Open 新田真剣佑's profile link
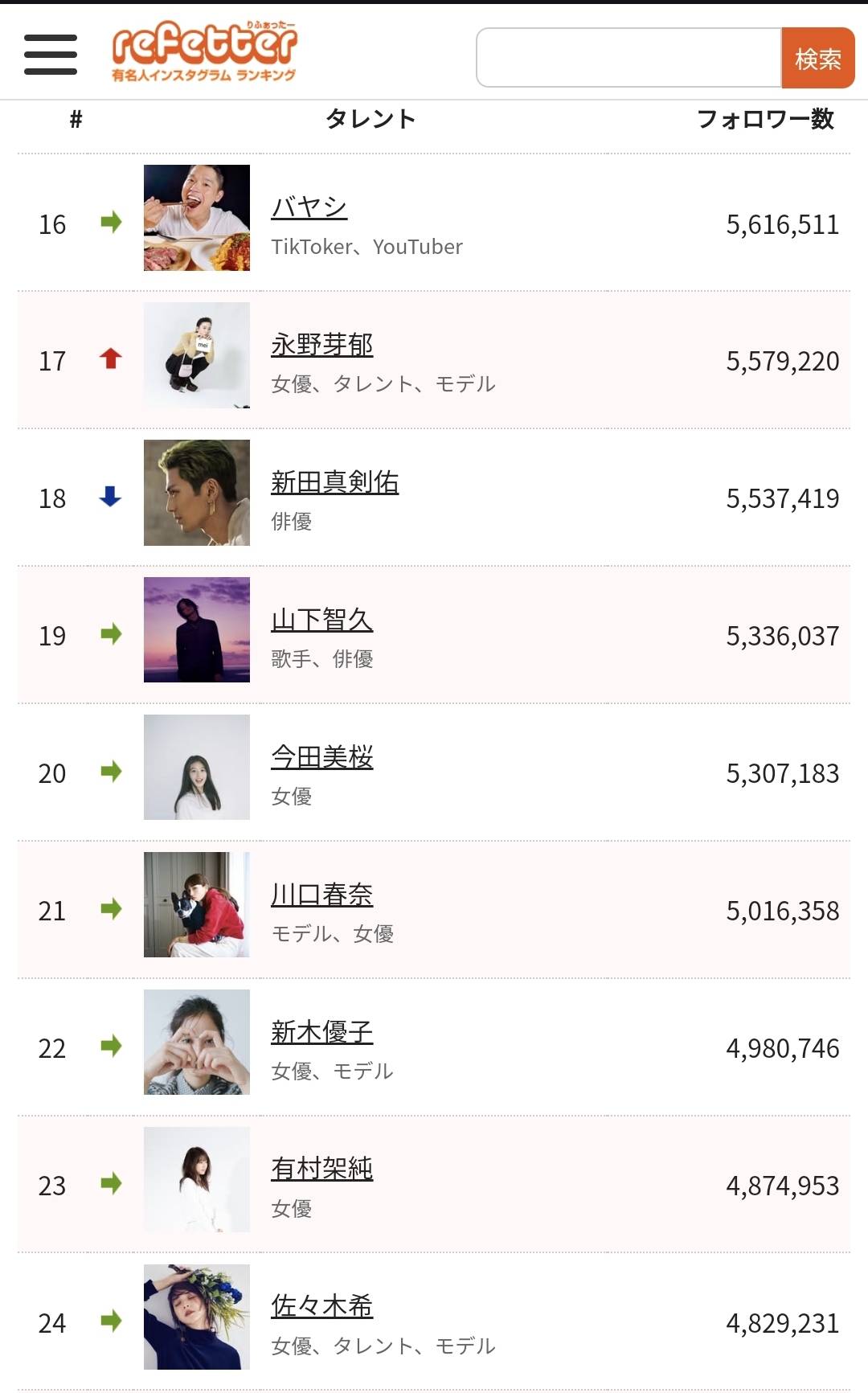Screen dimensions: 868x1393 coord(334,482)
